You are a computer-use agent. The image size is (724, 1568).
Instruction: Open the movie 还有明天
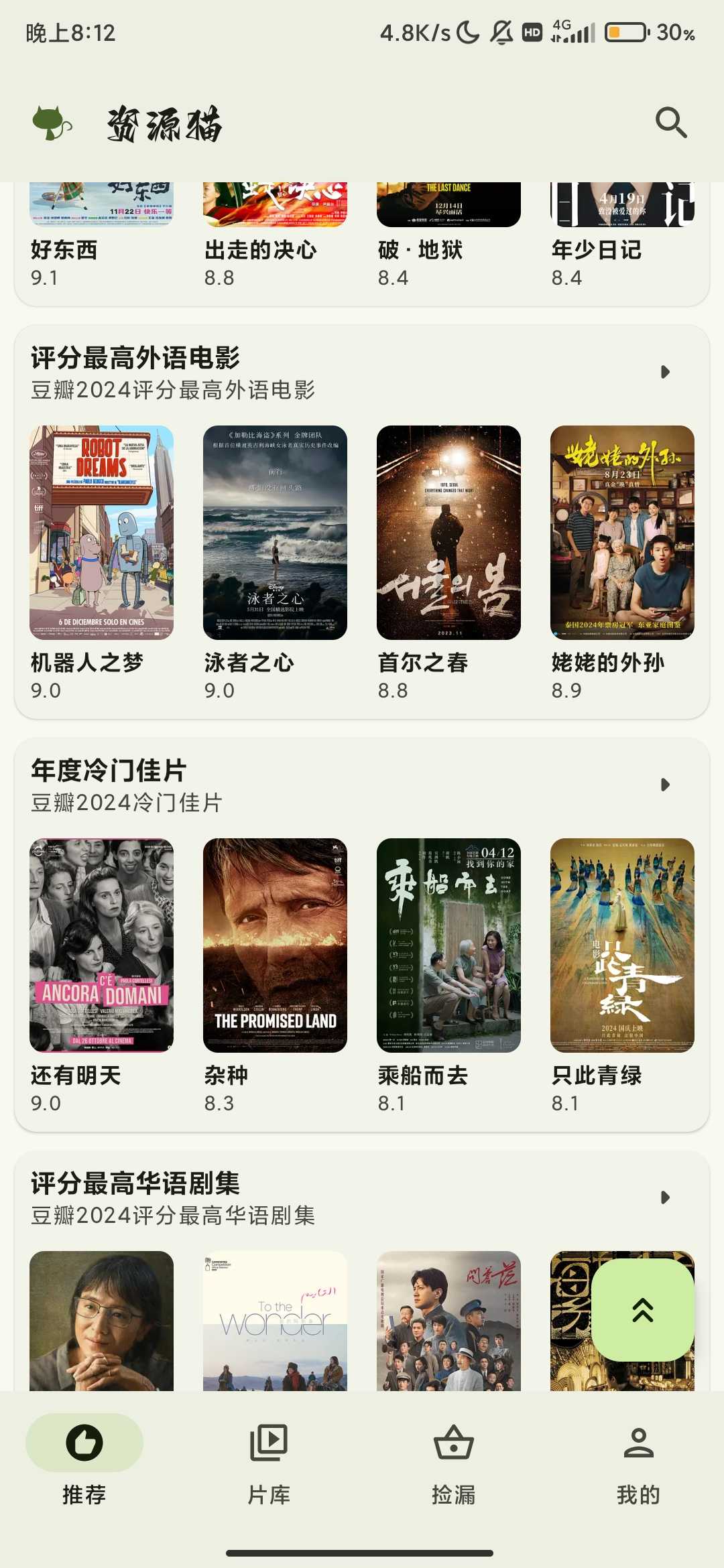(x=102, y=945)
